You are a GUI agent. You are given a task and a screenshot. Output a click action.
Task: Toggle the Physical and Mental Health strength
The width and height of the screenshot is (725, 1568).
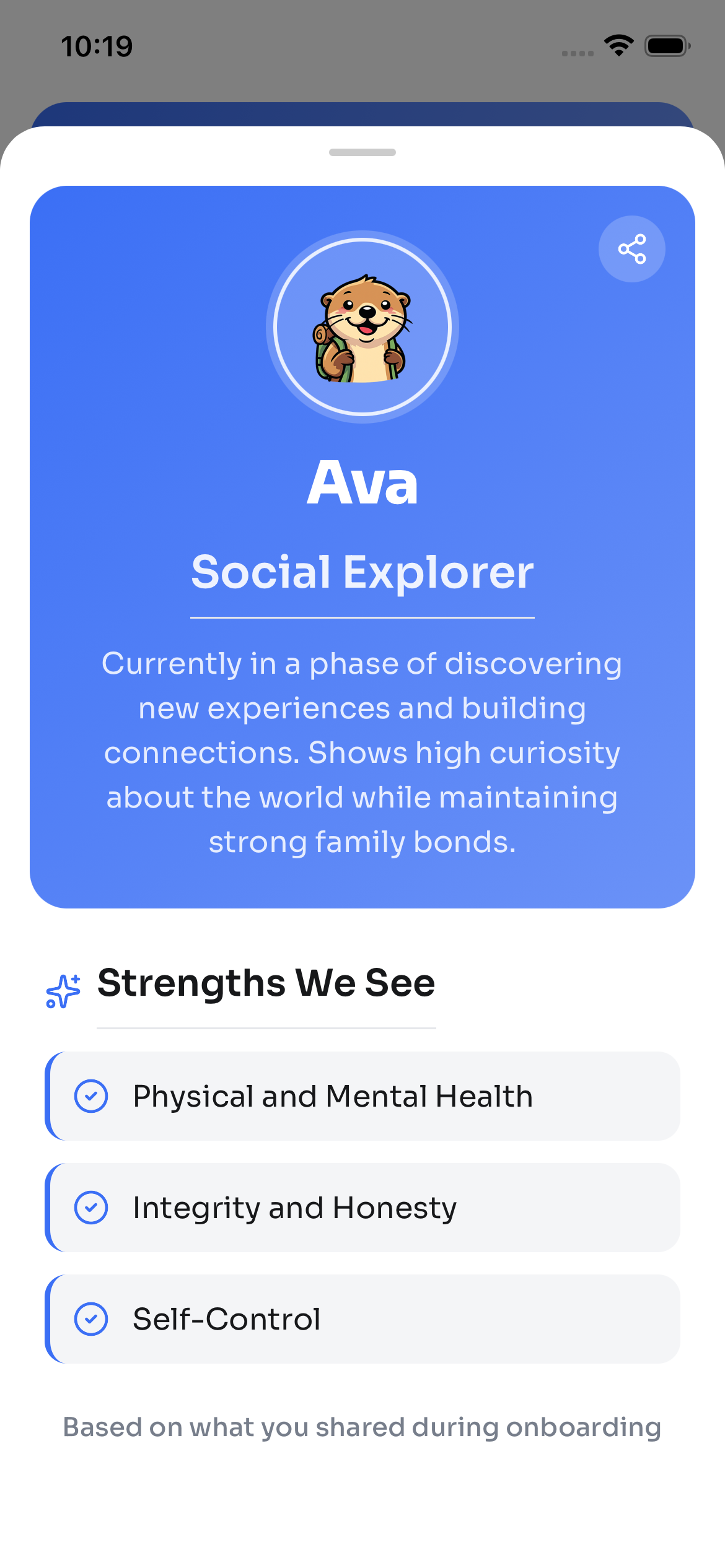click(362, 1095)
